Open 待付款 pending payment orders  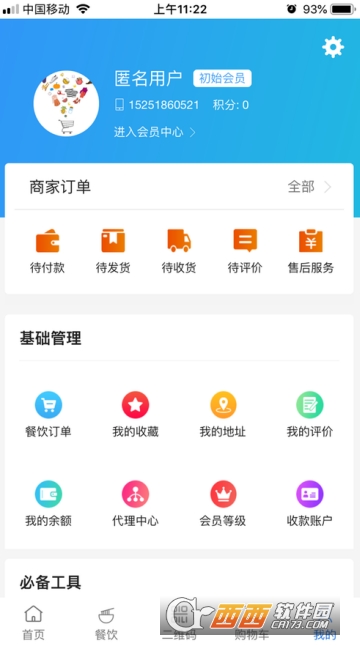pos(47,251)
